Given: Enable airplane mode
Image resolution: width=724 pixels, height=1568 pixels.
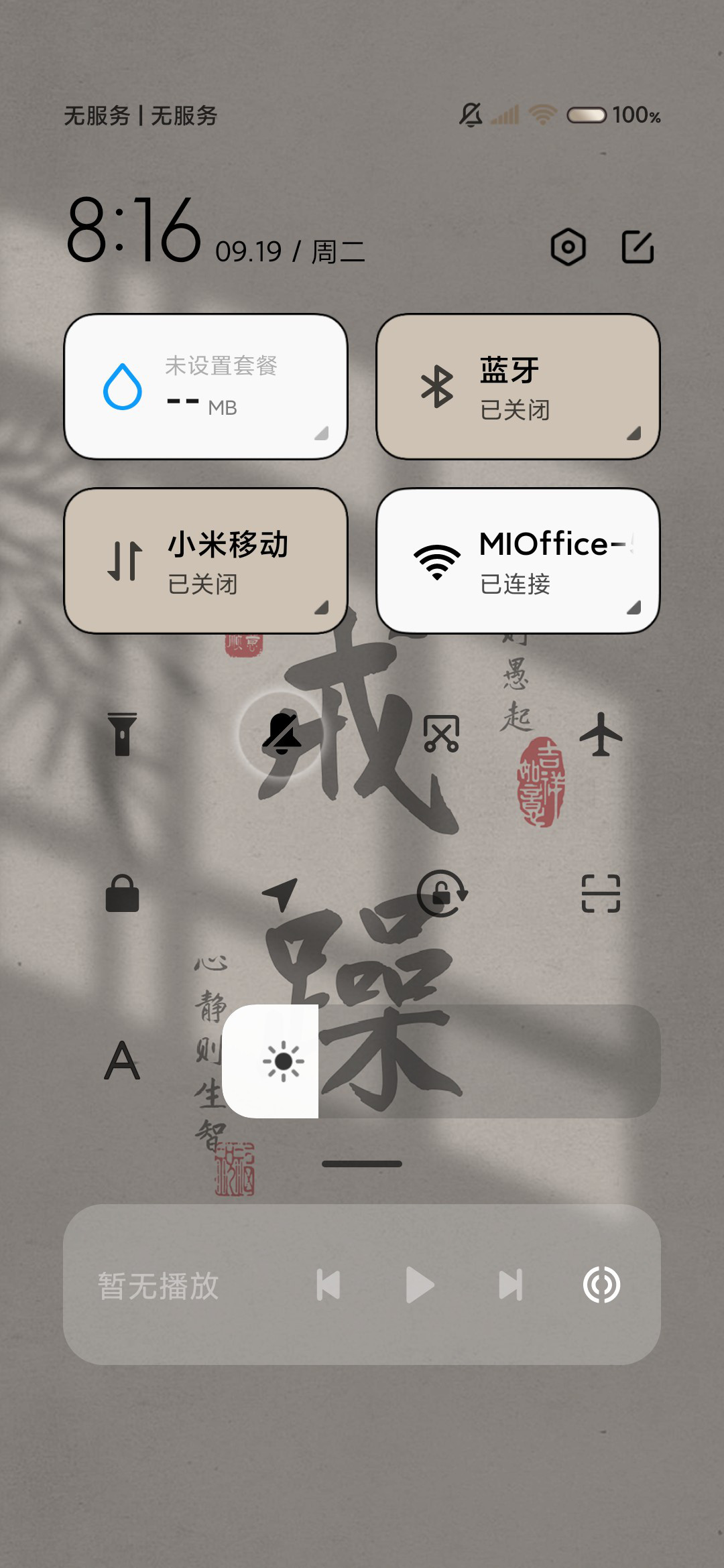Looking at the screenshot, I should (601, 734).
